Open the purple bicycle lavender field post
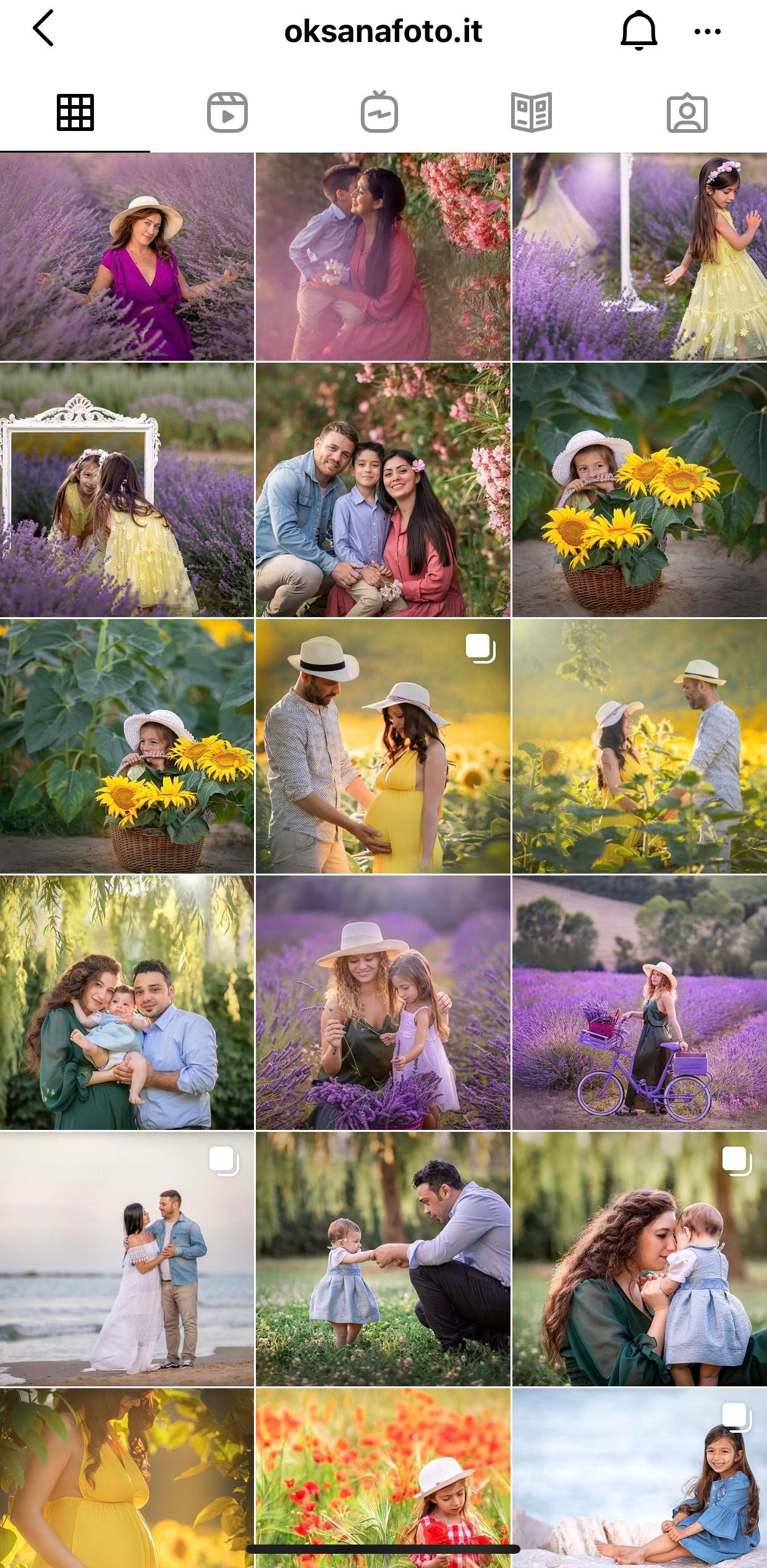Image resolution: width=767 pixels, height=1568 pixels. coord(639,1003)
